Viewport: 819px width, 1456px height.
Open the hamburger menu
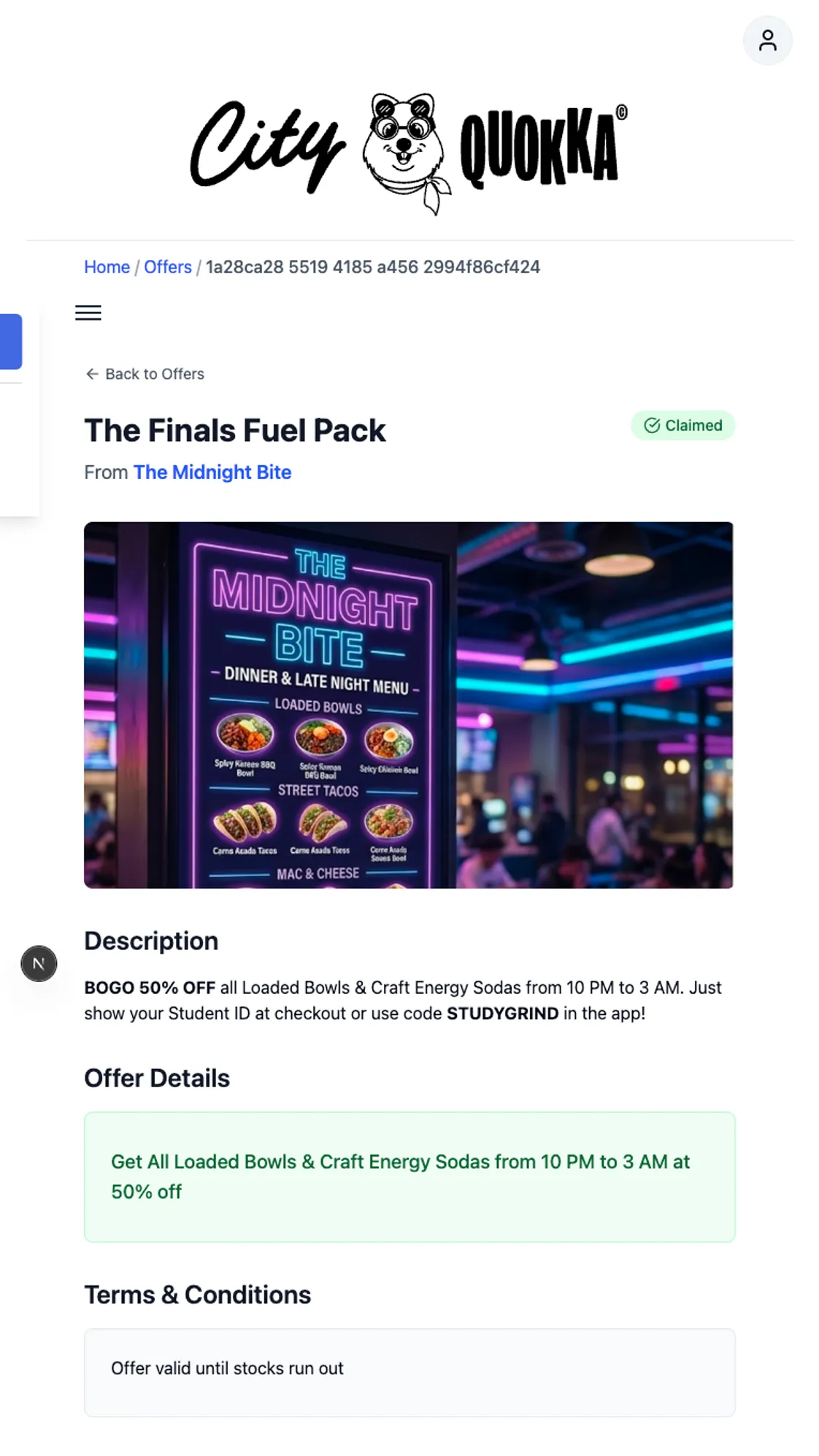tap(88, 313)
